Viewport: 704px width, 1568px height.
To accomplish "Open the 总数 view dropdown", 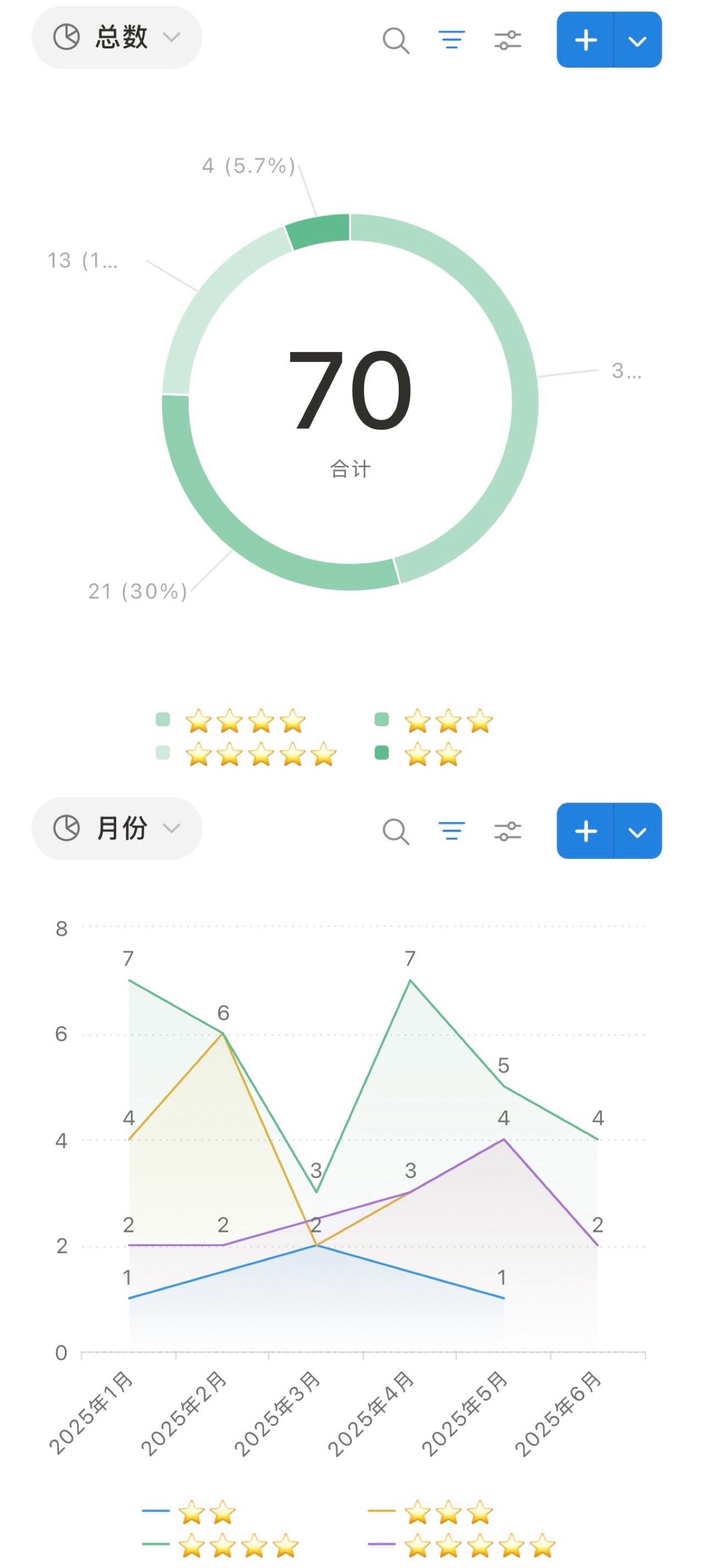I will [x=116, y=38].
